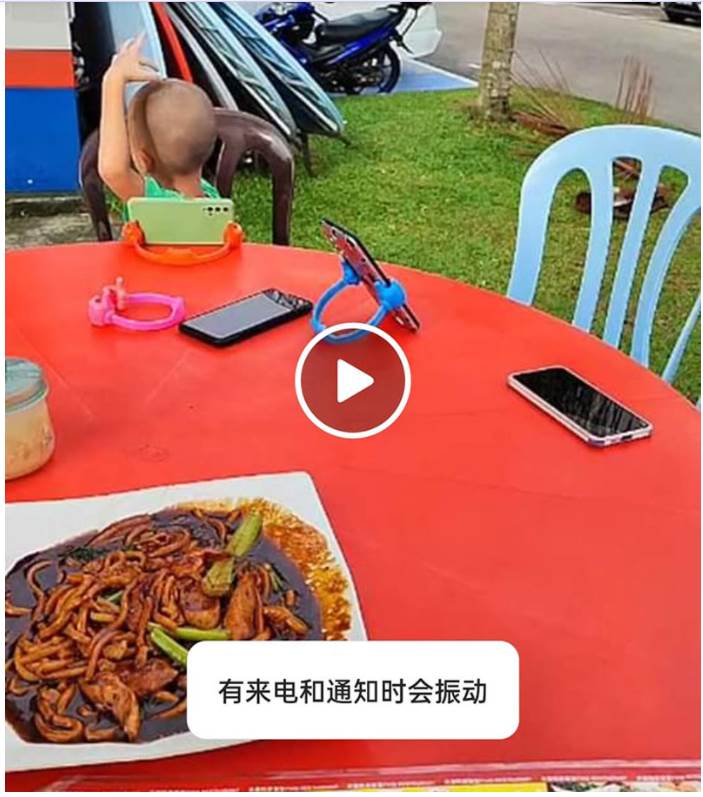Play the paused video
This screenshot has height=797, width=703.
tap(352, 381)
